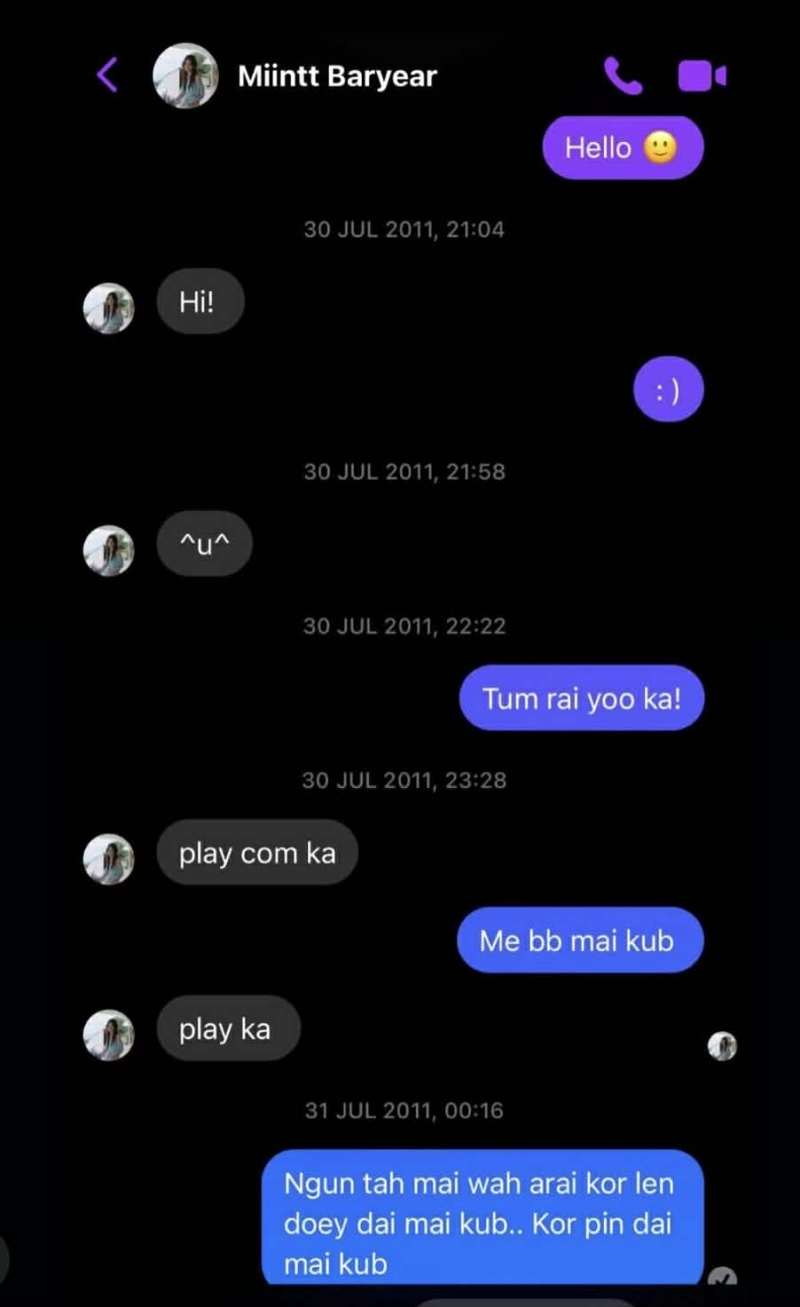Go back to the chat list
This screenshot has width=800, height=1307.
(x=107, y=75)
